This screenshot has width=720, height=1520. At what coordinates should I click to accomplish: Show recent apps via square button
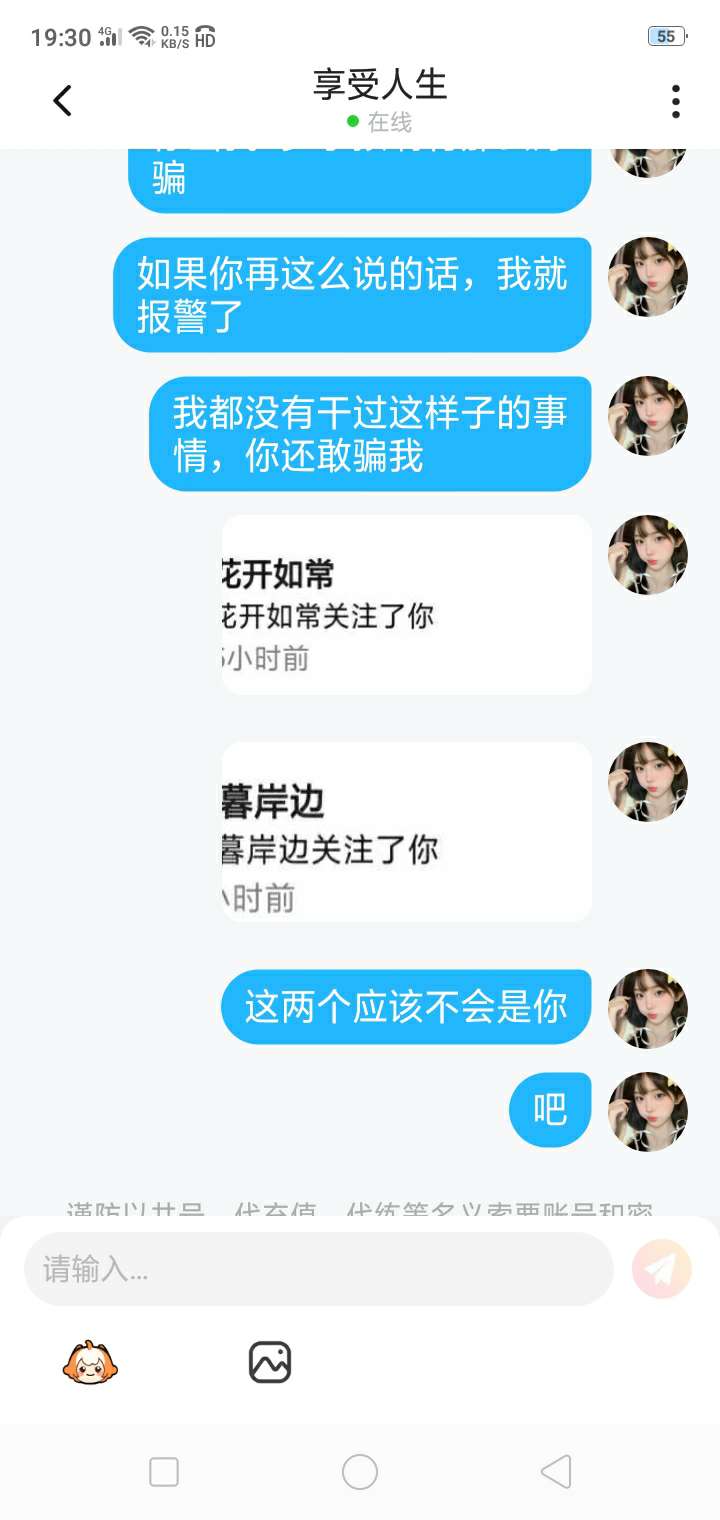164,1472
